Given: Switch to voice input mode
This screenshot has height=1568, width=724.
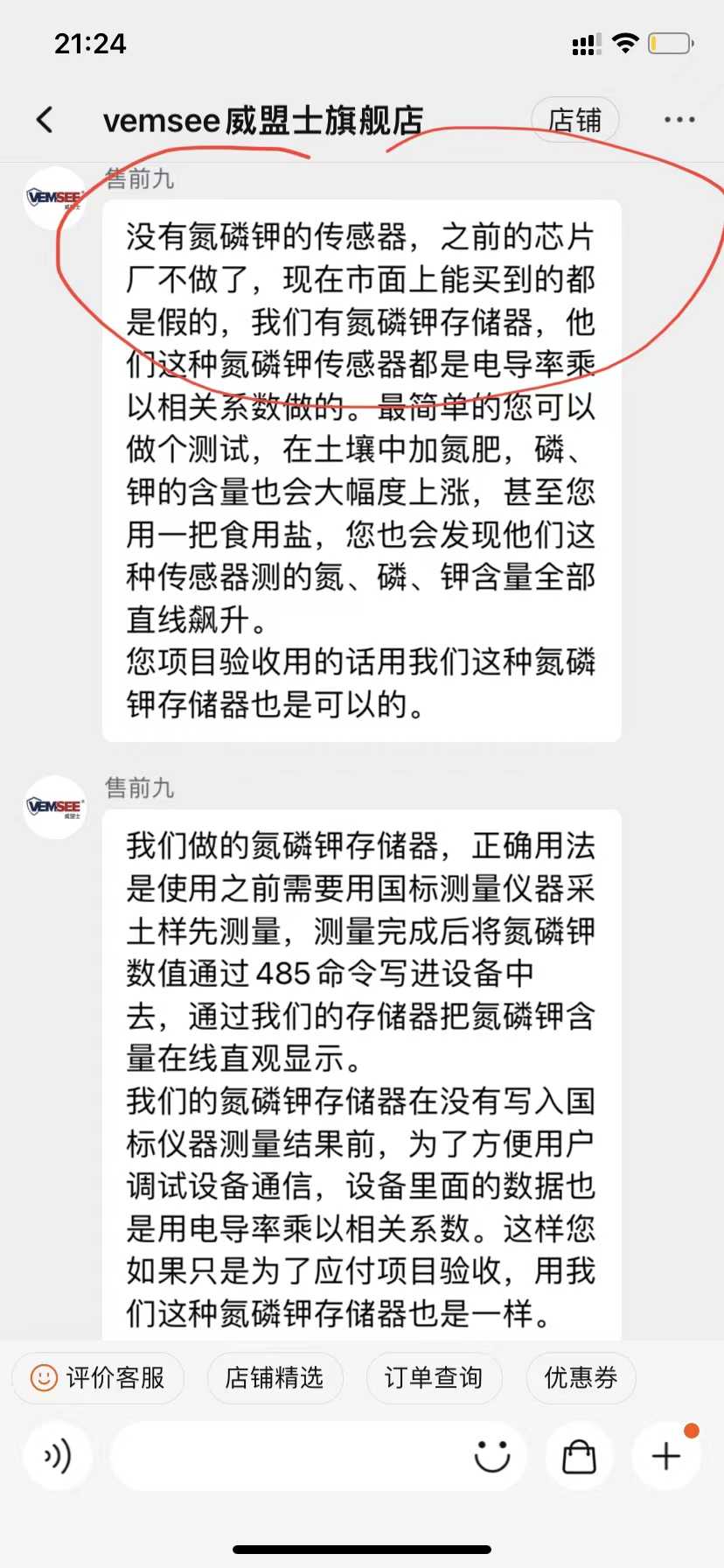Looking at the screenshot, I should click(x=58, y=1456).
